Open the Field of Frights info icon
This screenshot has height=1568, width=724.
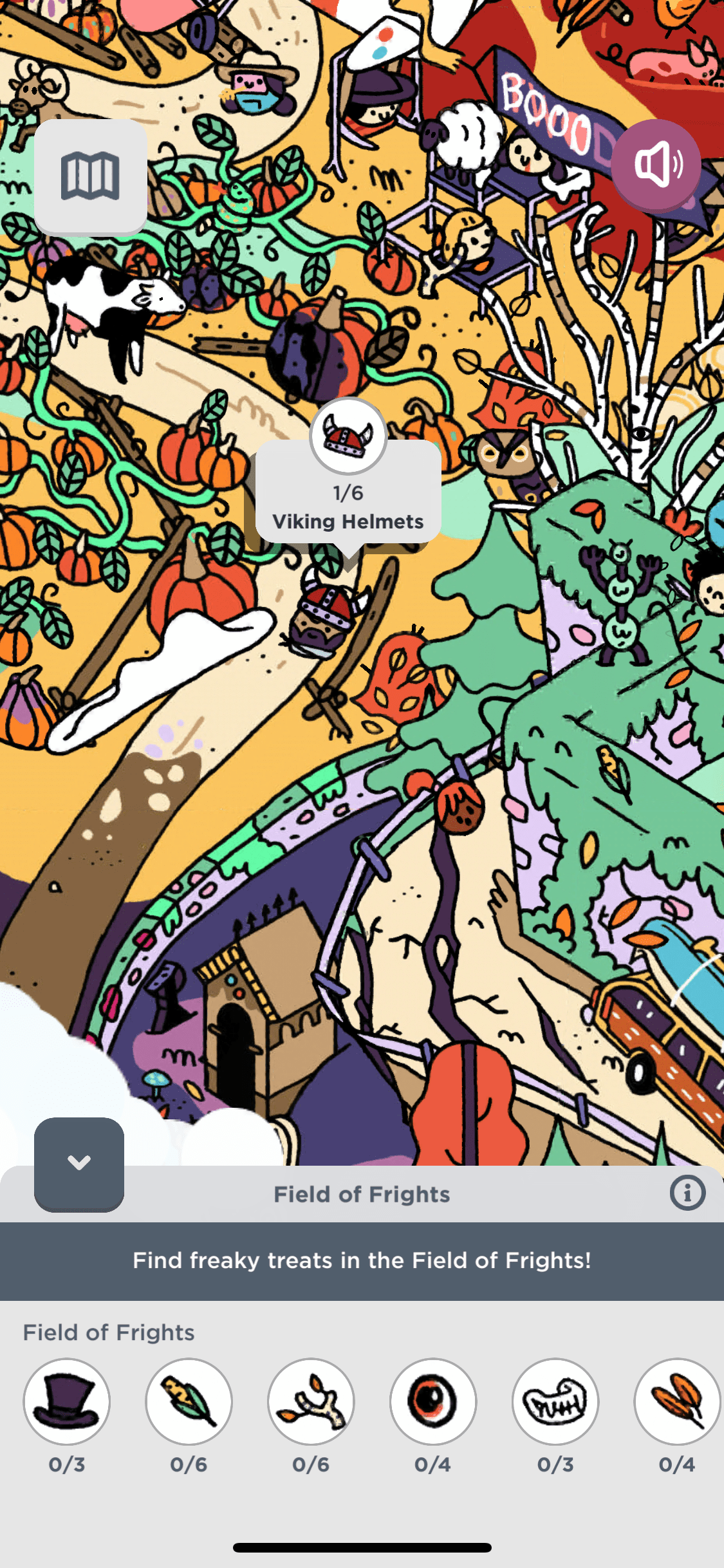pos(687,1193)
